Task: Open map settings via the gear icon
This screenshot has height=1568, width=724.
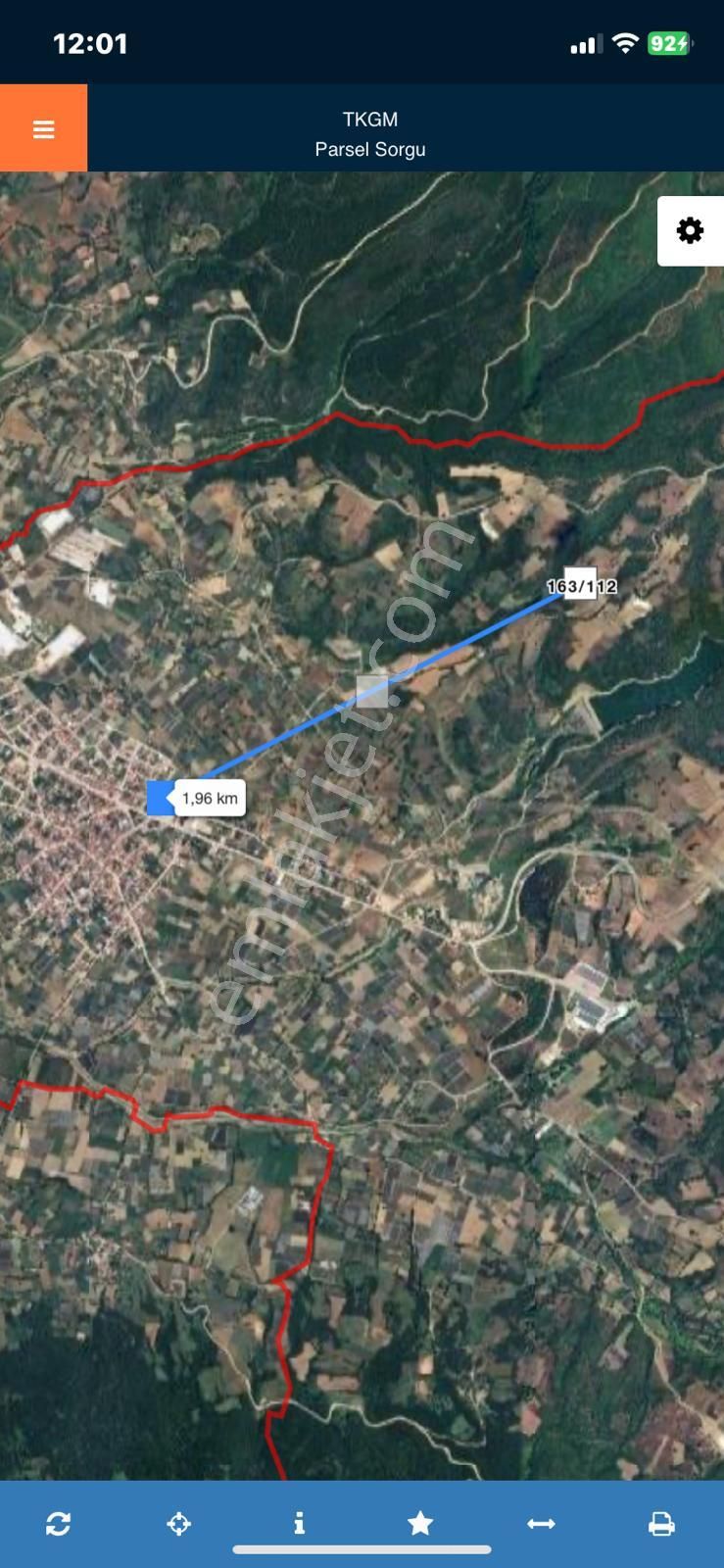Action: 691,230
